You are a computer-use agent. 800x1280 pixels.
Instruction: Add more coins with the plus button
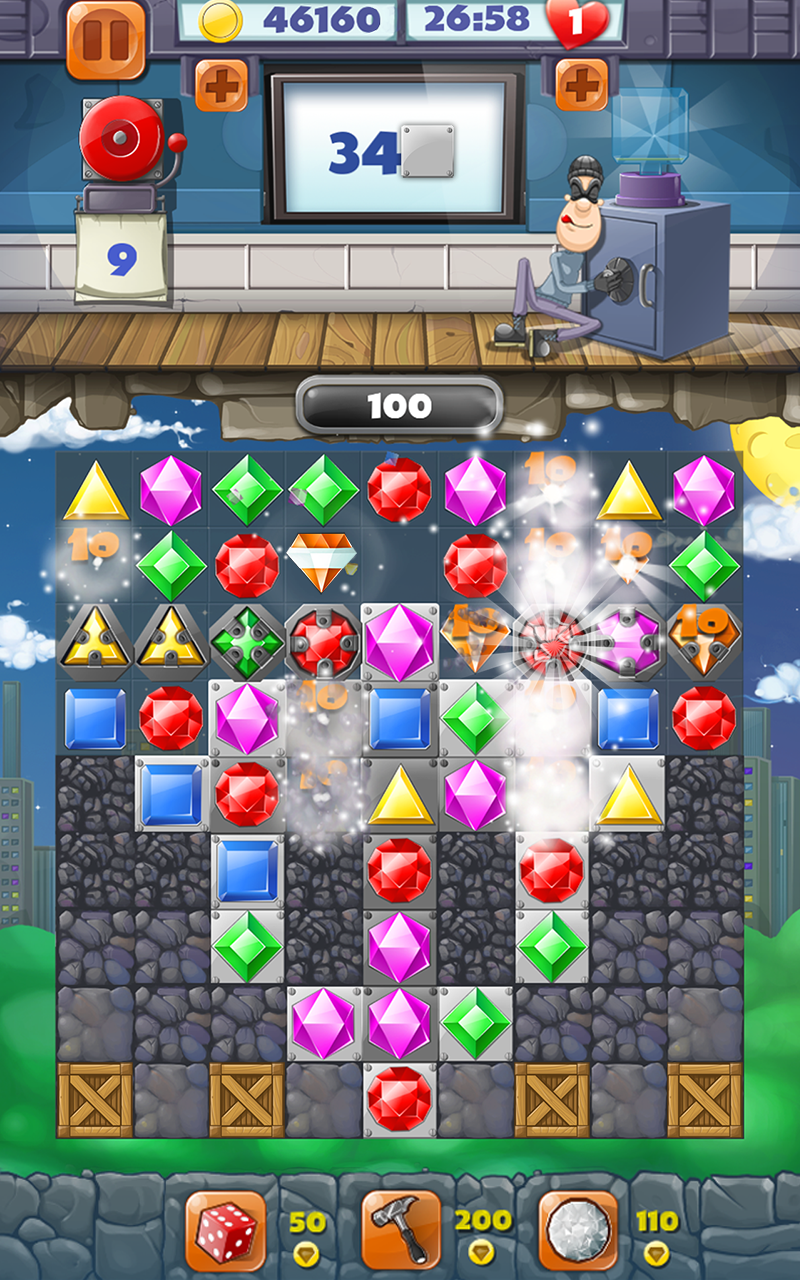tap(221, 85)
